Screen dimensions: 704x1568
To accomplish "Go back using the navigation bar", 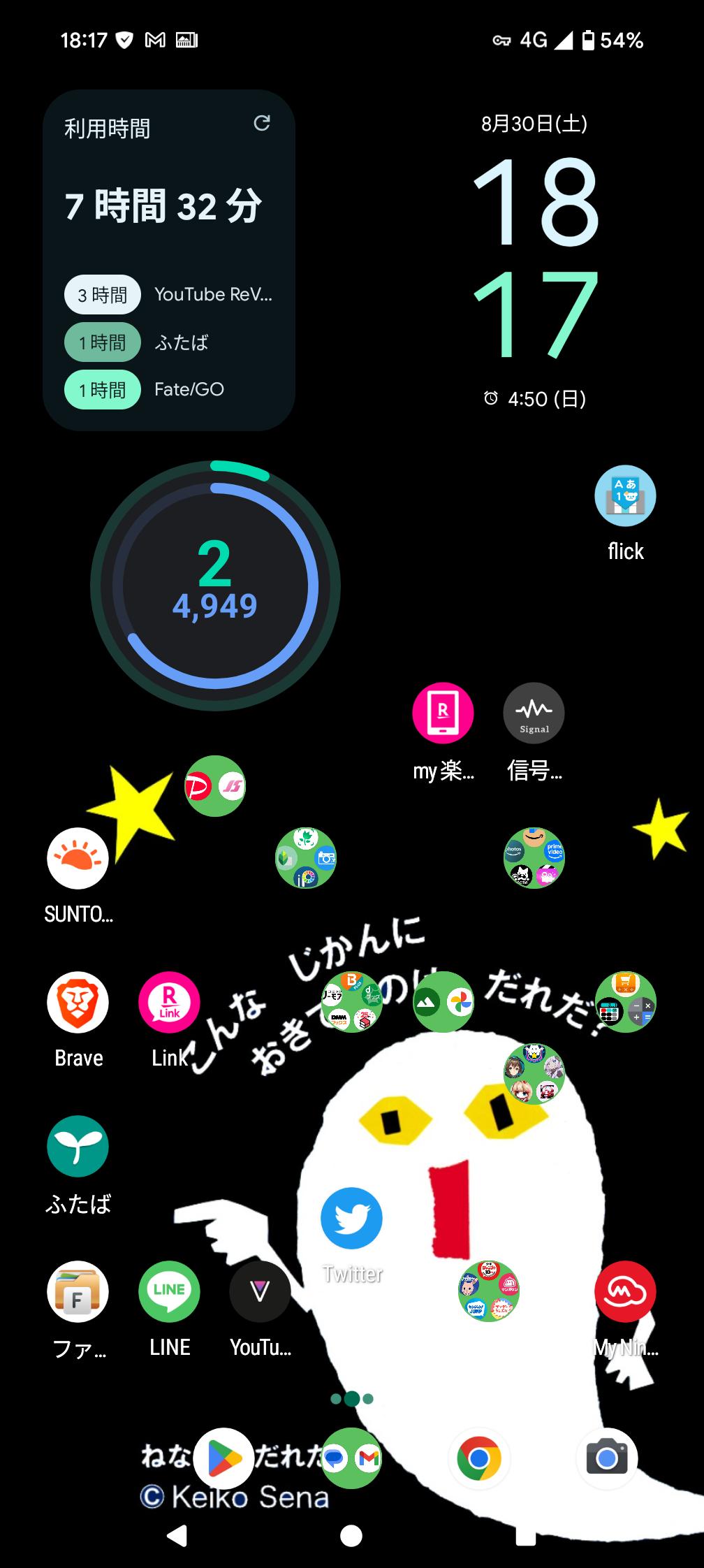I will (x=177, y=1535).
